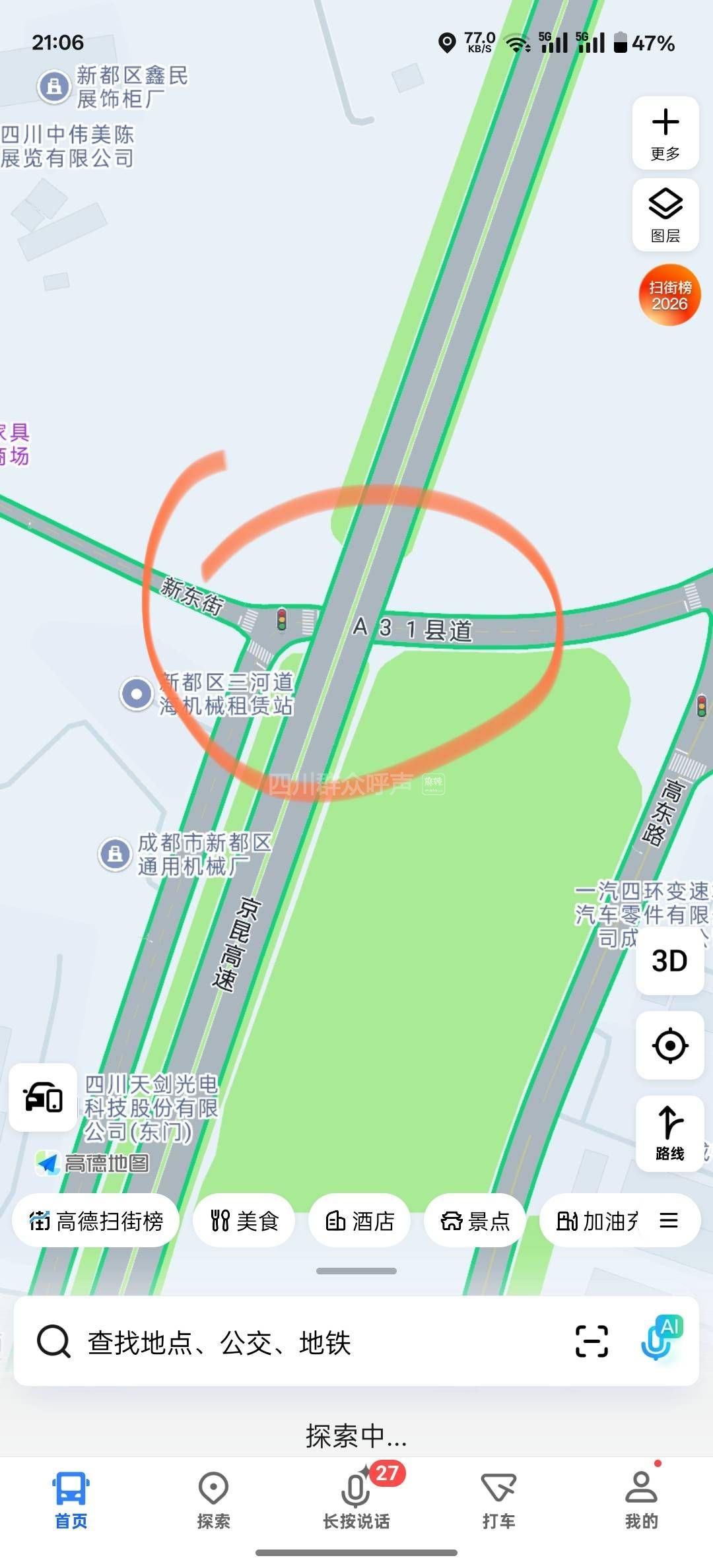Select the 景点 attractions chip
The width and height of the screenshot is (713, 1568).
pyautogui.click(x=475, y=1221)
